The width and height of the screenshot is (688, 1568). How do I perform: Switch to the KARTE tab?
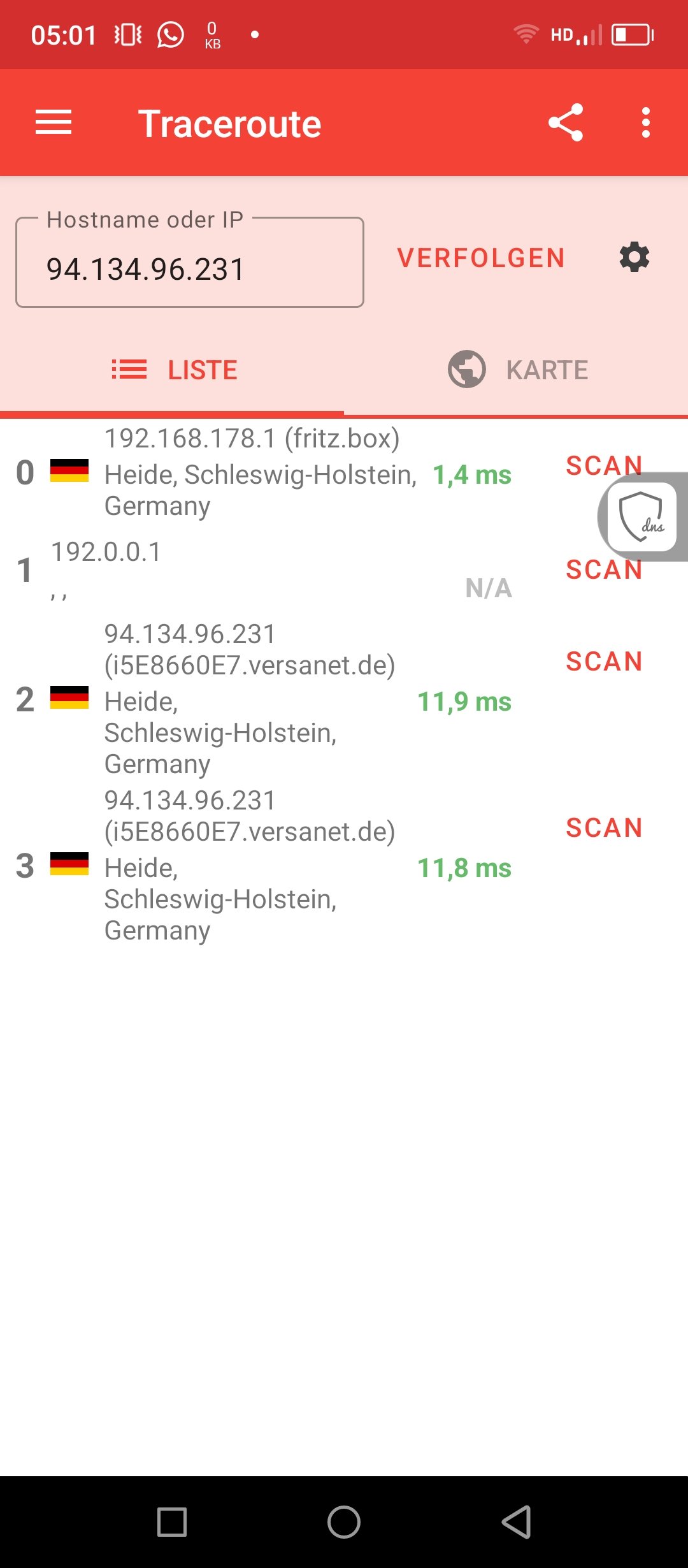point(516,370)
